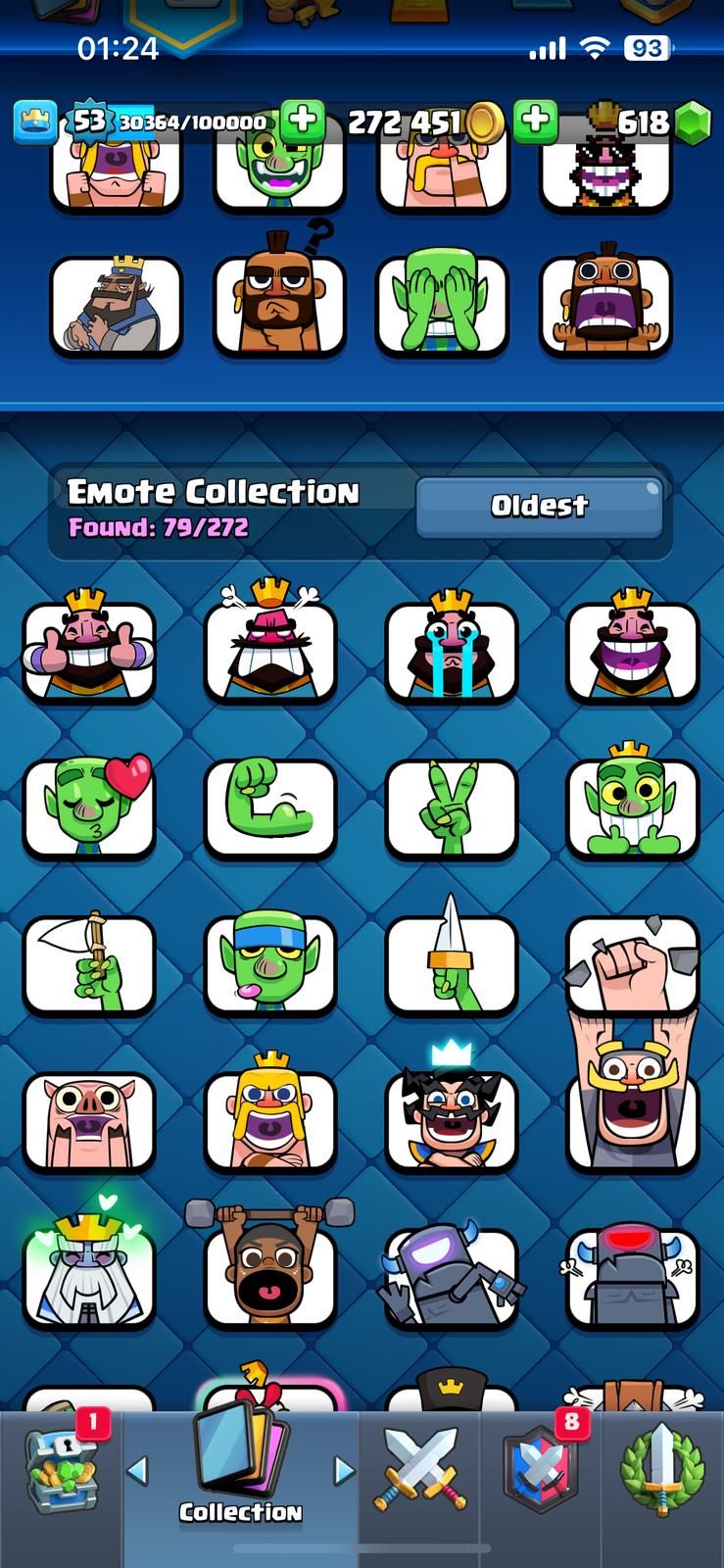Select the thinking King deck emote
This screenshot has height=1568, width=724.
[x=116, y=305]
